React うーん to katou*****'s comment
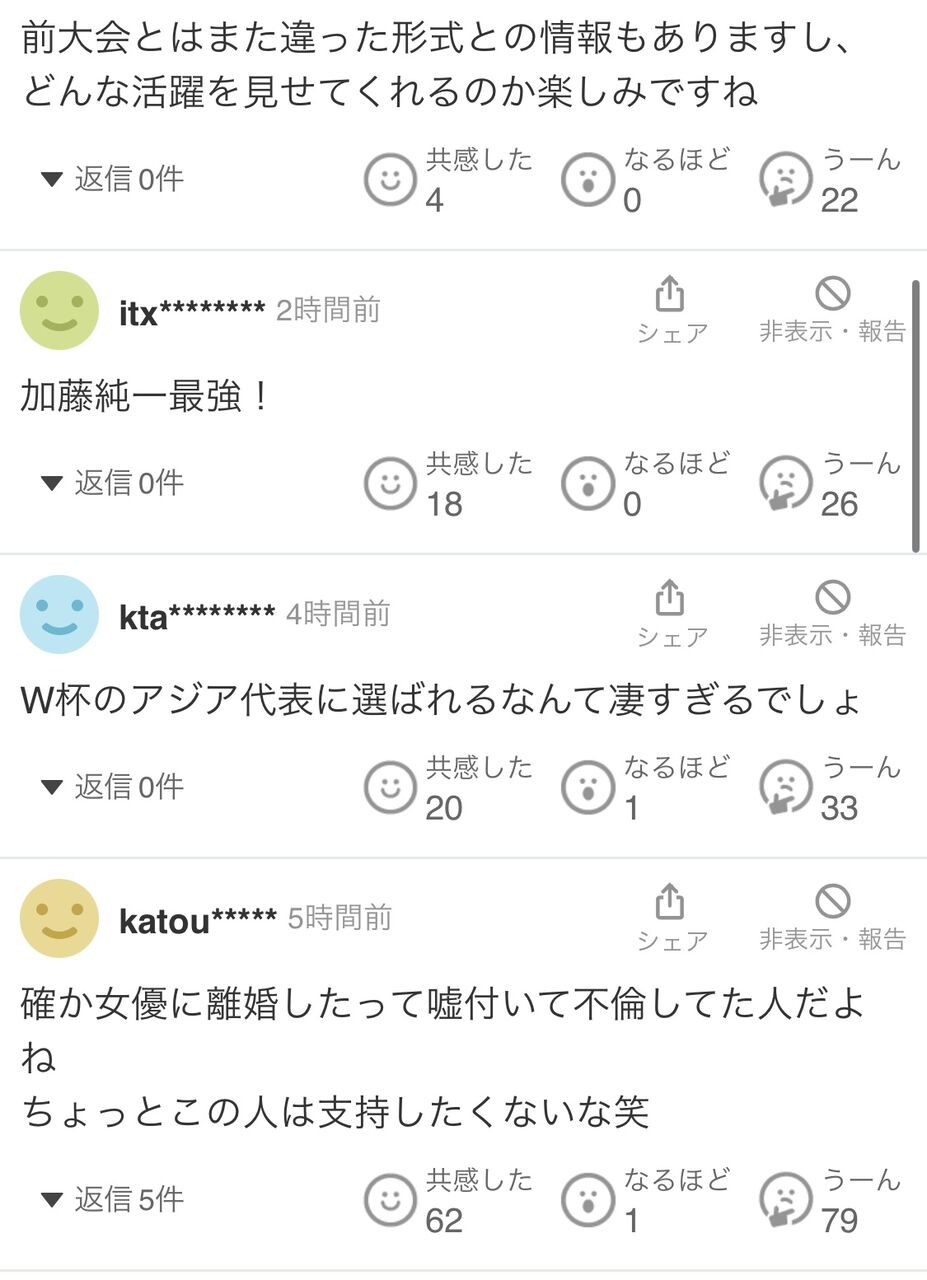Viewport: 927px width, 1280px height. (786, 1200)
